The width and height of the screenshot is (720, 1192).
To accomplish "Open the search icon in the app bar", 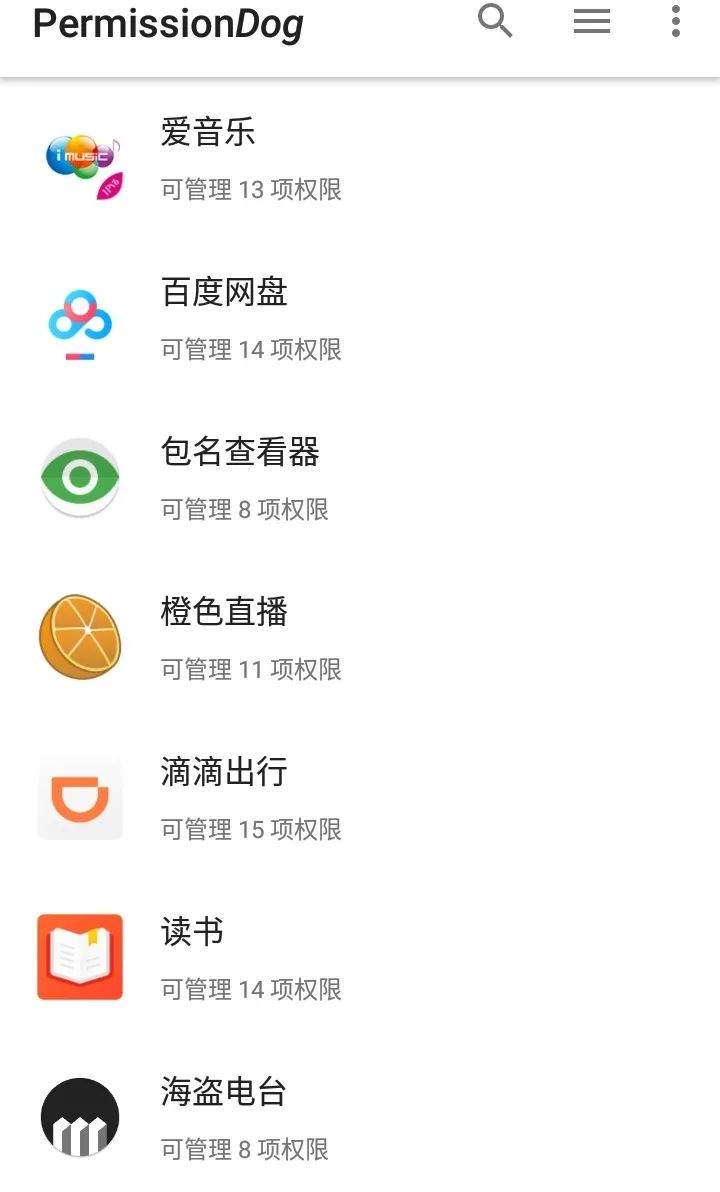I will [x=495, y=21].
